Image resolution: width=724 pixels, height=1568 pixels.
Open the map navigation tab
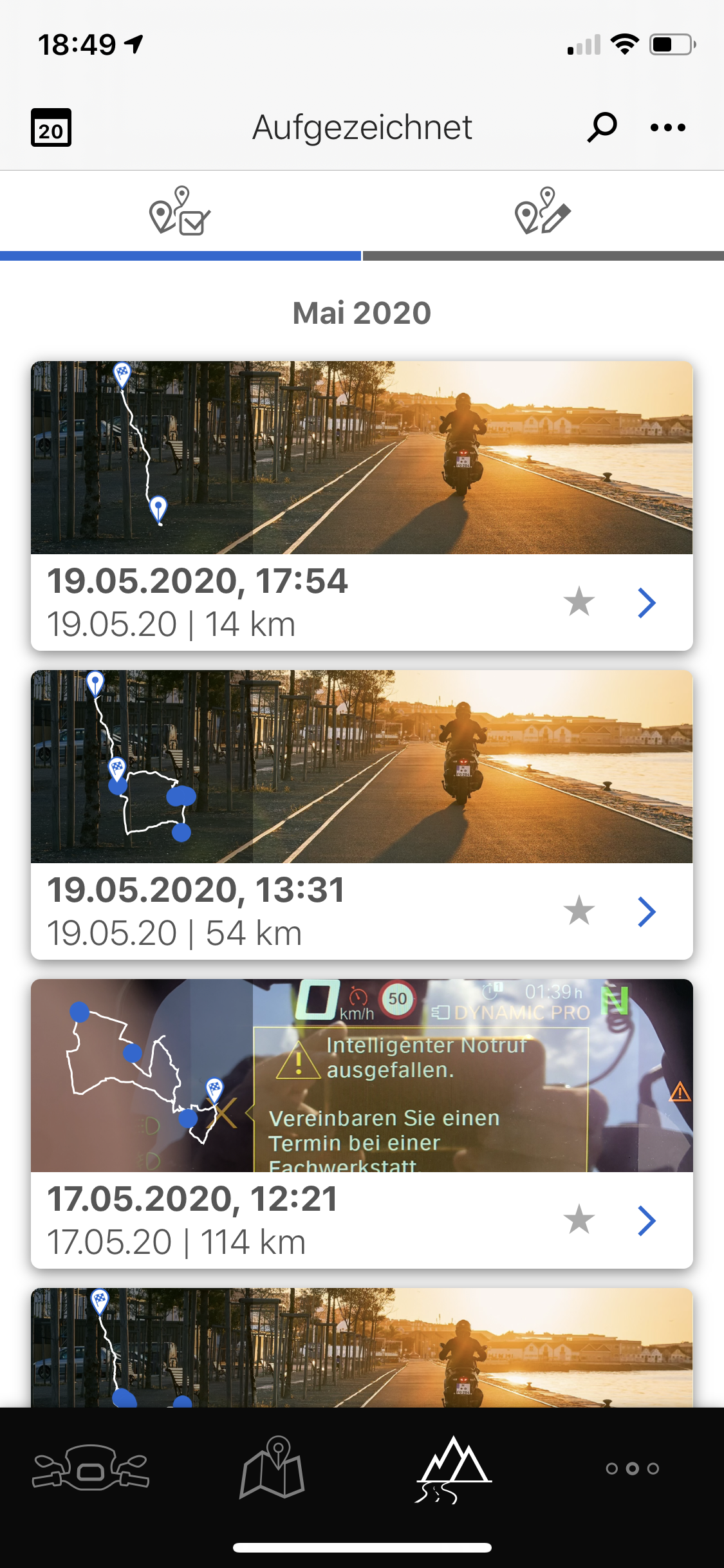pos(272,1468)
